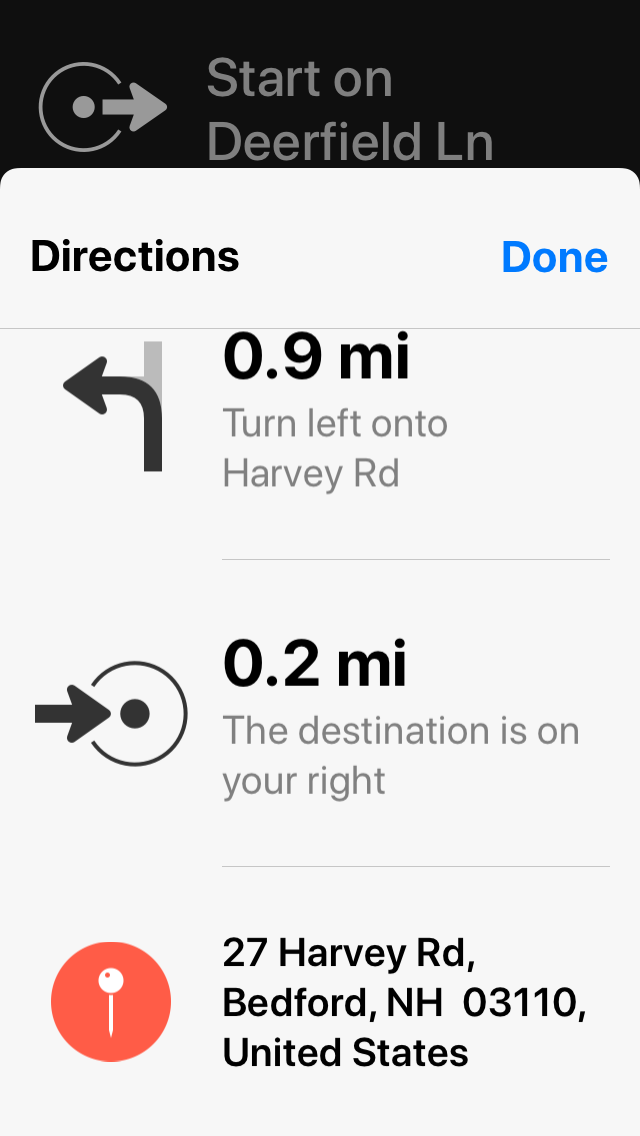
Task: Tap Done to close the directions list
Action: pos(554,257)
